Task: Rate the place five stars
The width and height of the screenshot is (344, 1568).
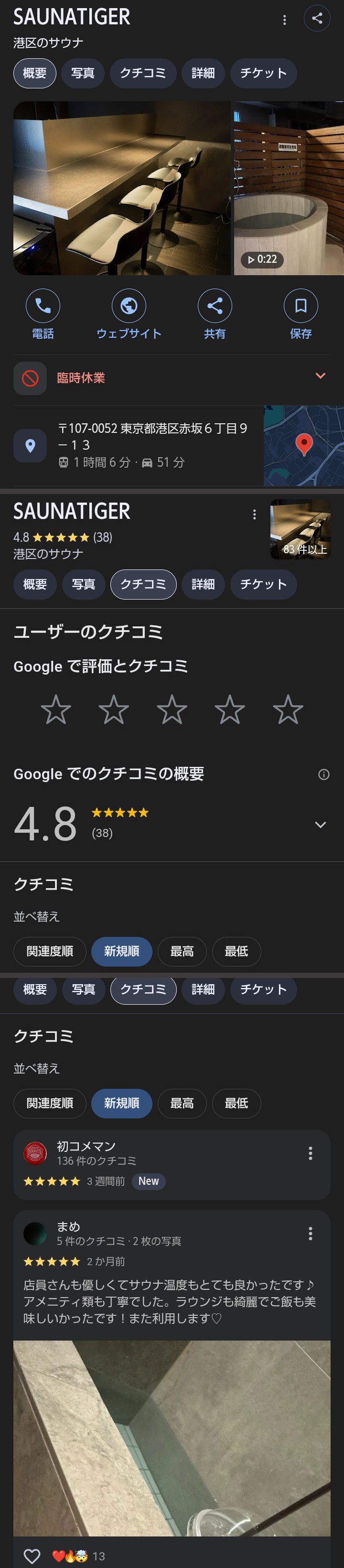Action: click(x=288, y=710)
